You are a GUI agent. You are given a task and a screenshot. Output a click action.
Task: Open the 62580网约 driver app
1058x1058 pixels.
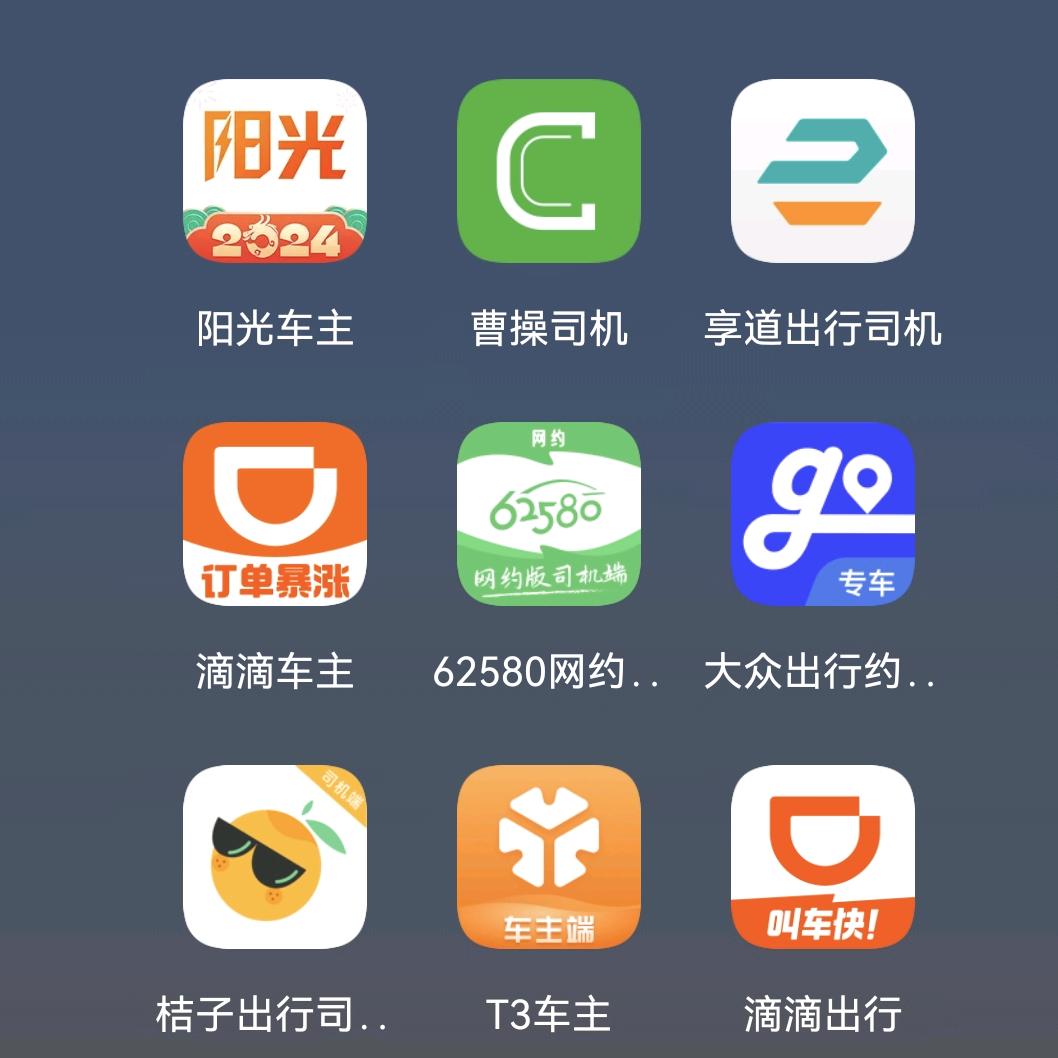[x=548, y=513]
